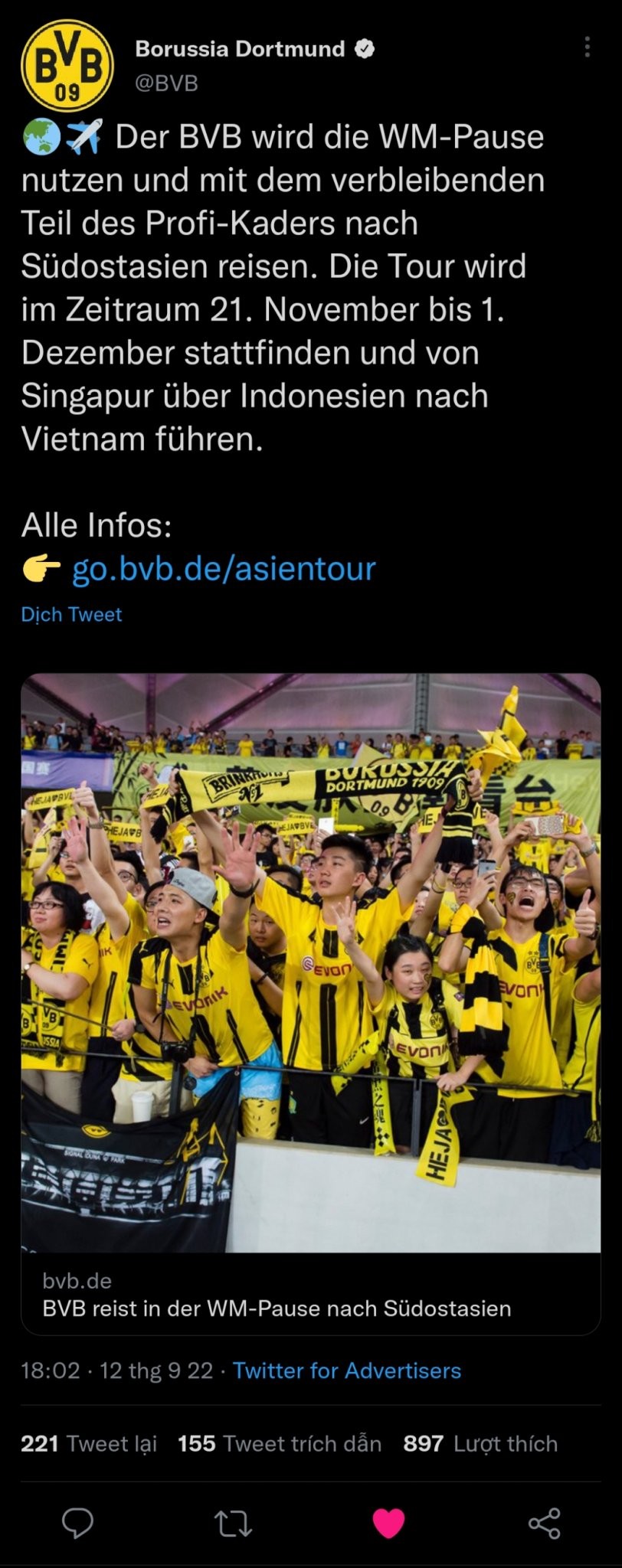
Task: Reply to this tweet
Action: (77, 1523)
